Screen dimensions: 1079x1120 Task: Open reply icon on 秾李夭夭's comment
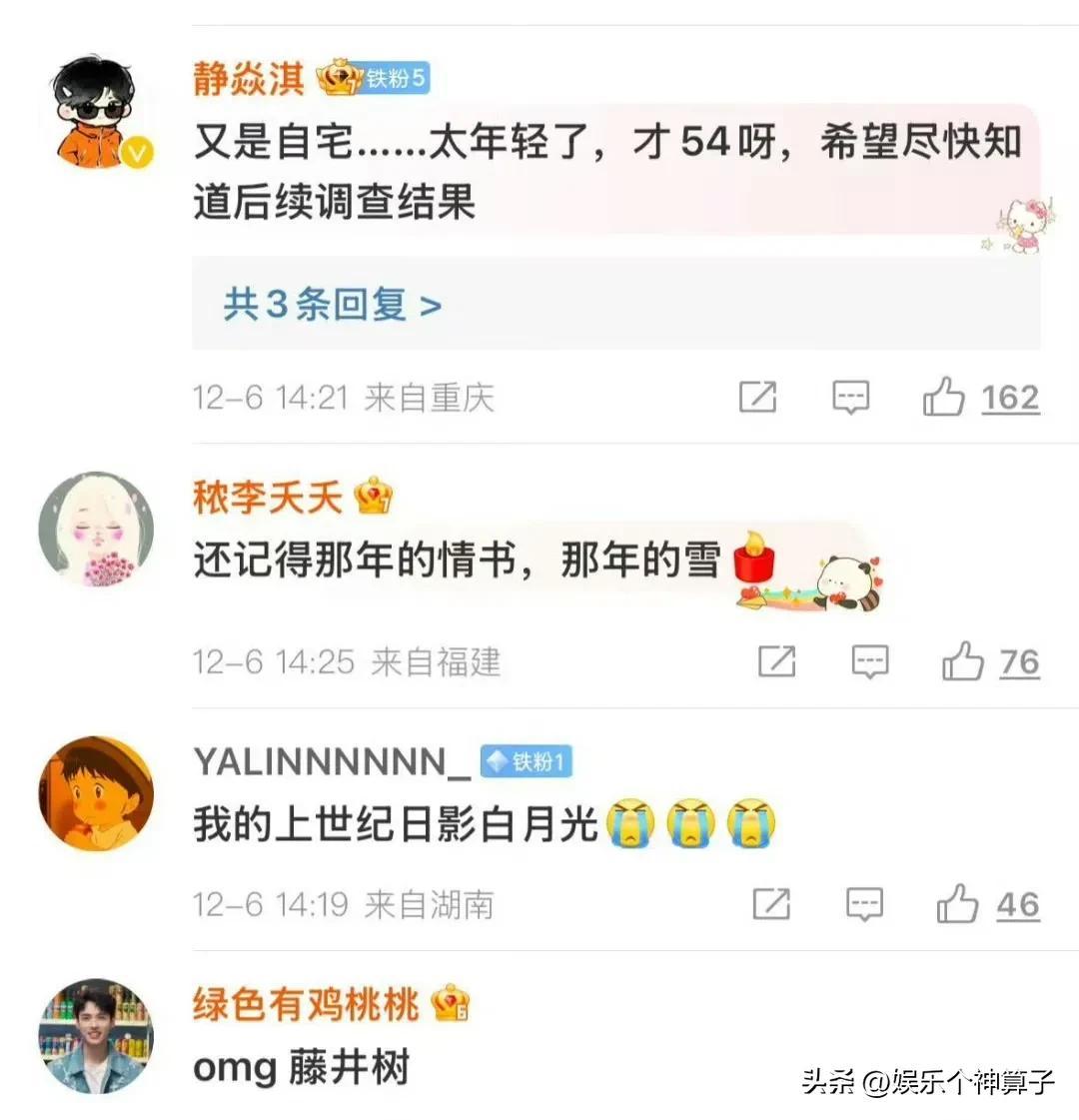(x=869, y=661)
